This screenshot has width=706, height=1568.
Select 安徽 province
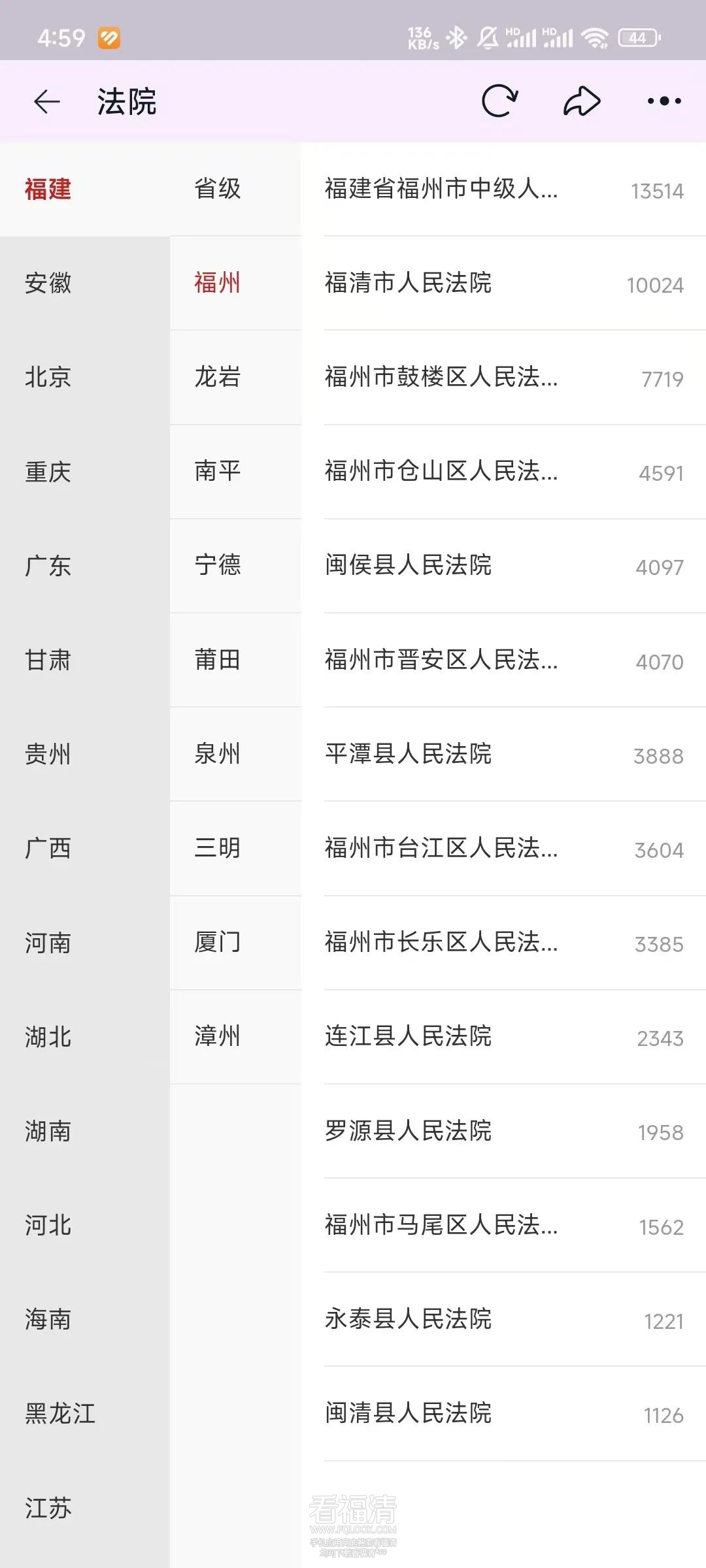48,284
